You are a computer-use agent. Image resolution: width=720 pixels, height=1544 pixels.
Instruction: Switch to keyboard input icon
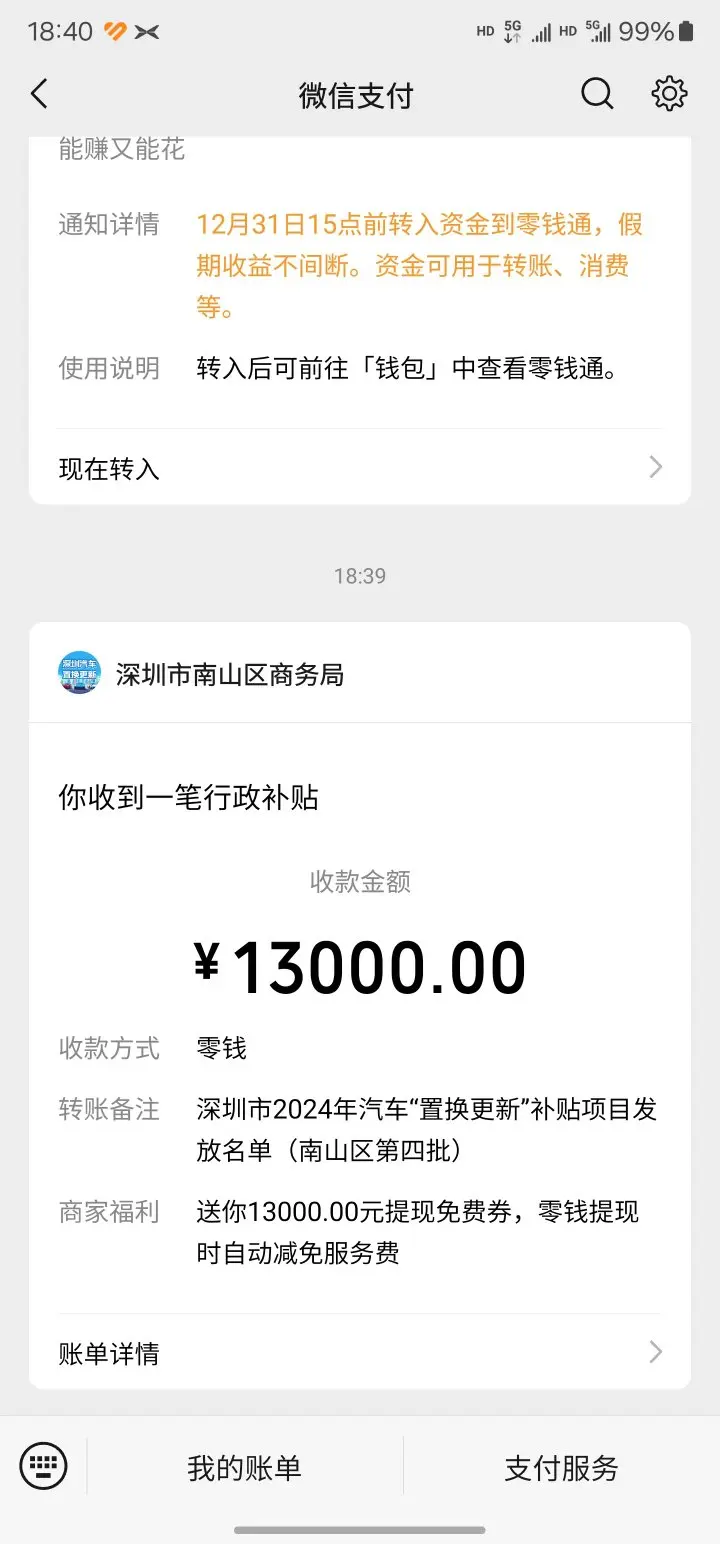click(43, 1467)
